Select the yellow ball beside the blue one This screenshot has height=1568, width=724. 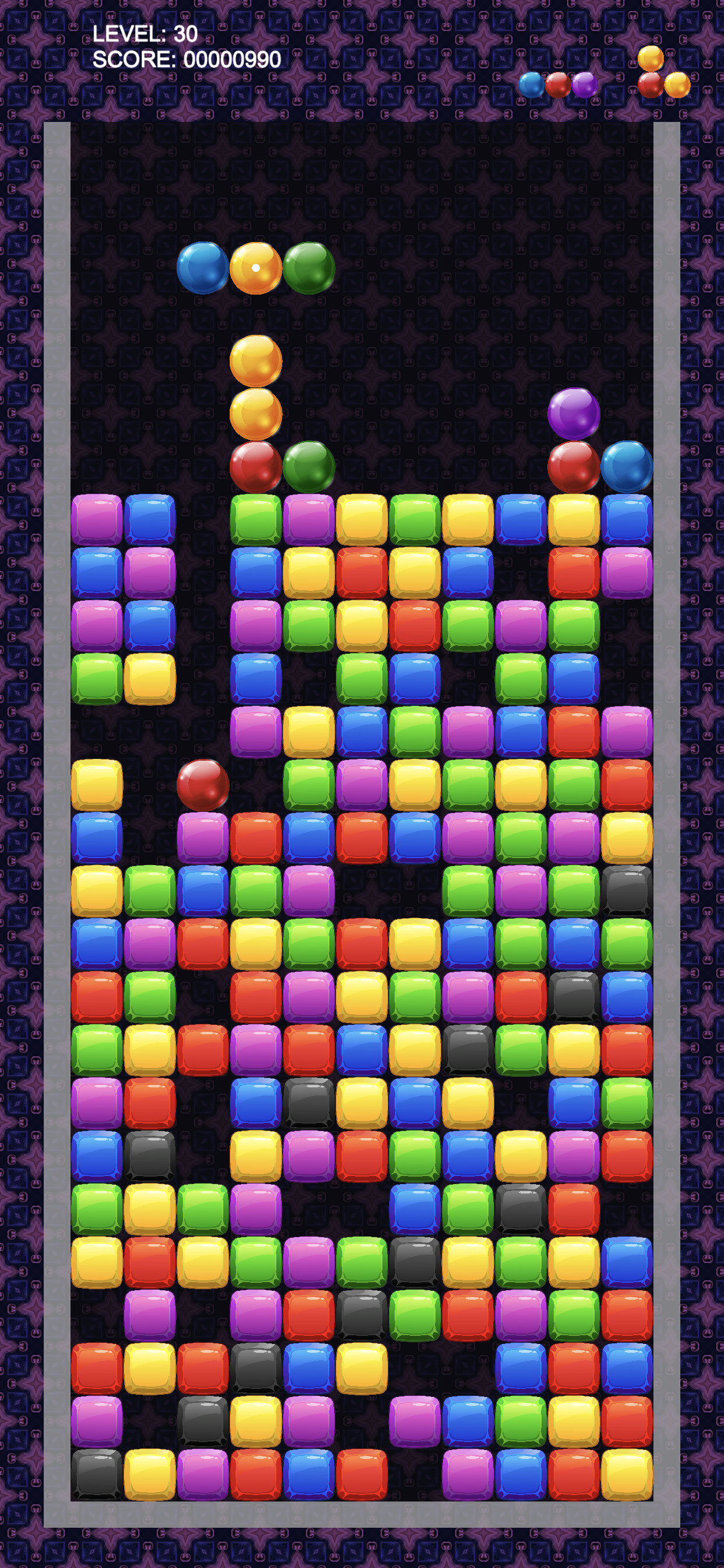(x=255, y=268)
